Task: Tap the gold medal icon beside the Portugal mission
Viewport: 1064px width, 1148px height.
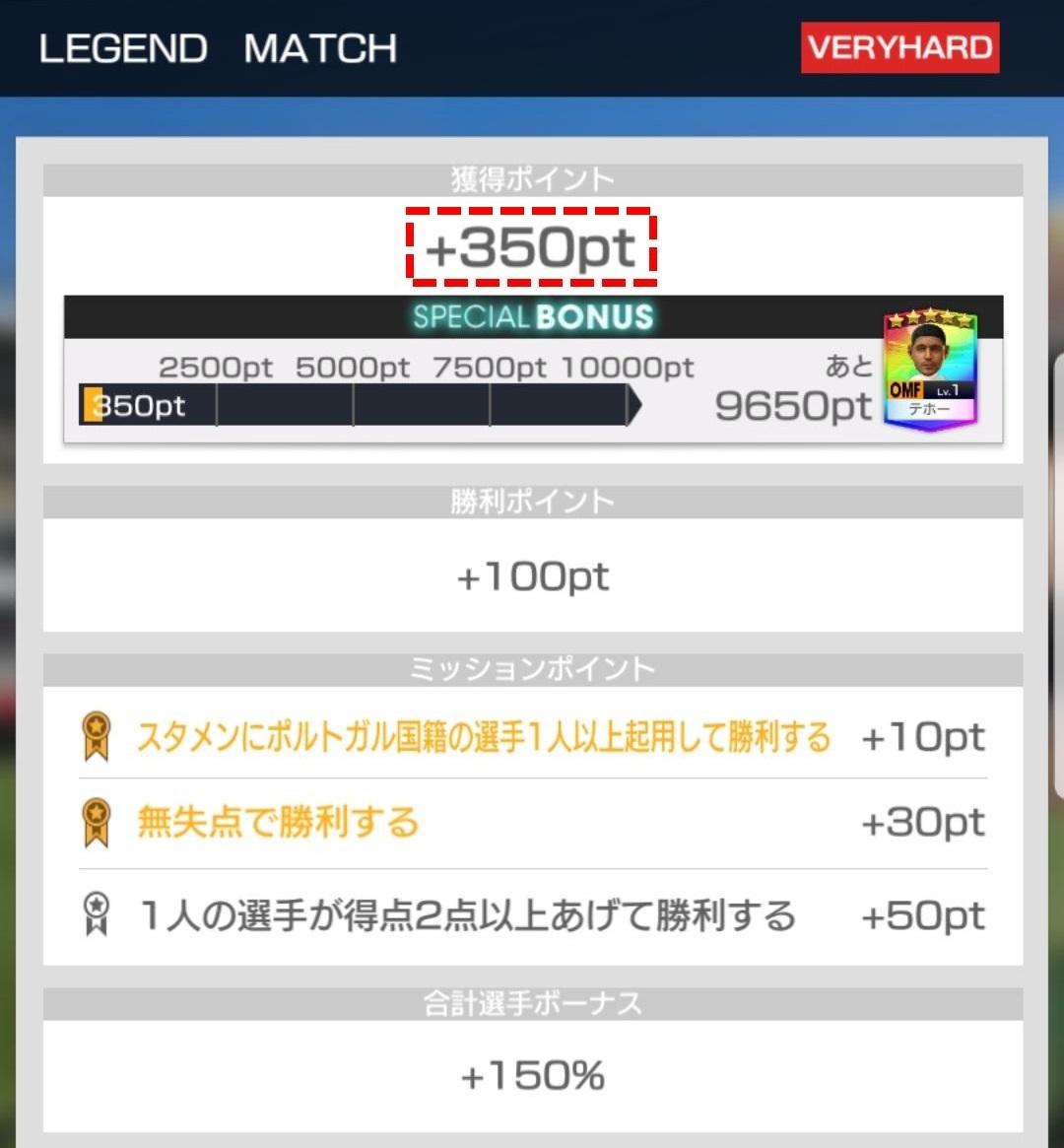Action: [x=96, y=735]
